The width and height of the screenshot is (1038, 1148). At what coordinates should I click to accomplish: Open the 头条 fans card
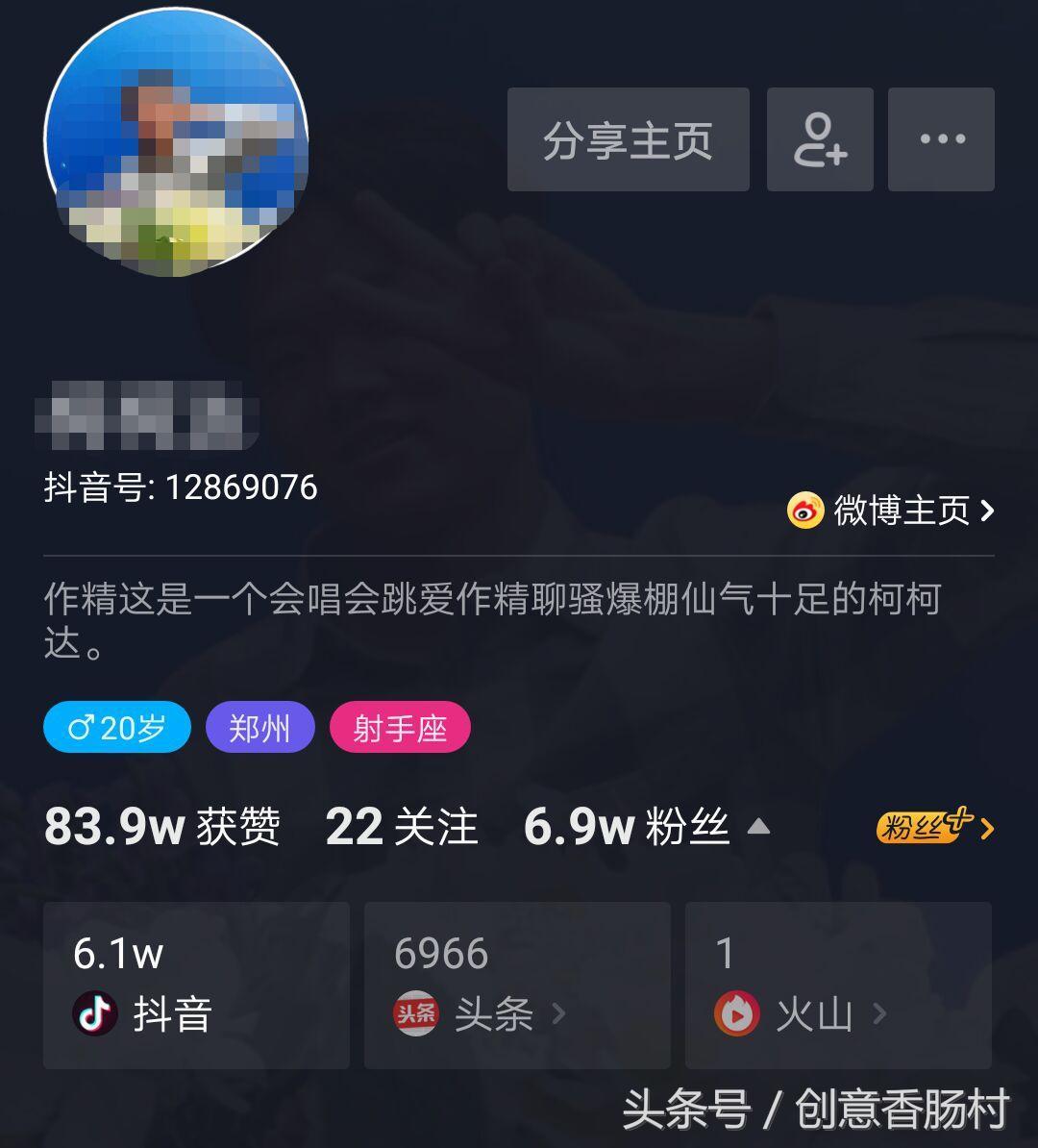(517, 986)
